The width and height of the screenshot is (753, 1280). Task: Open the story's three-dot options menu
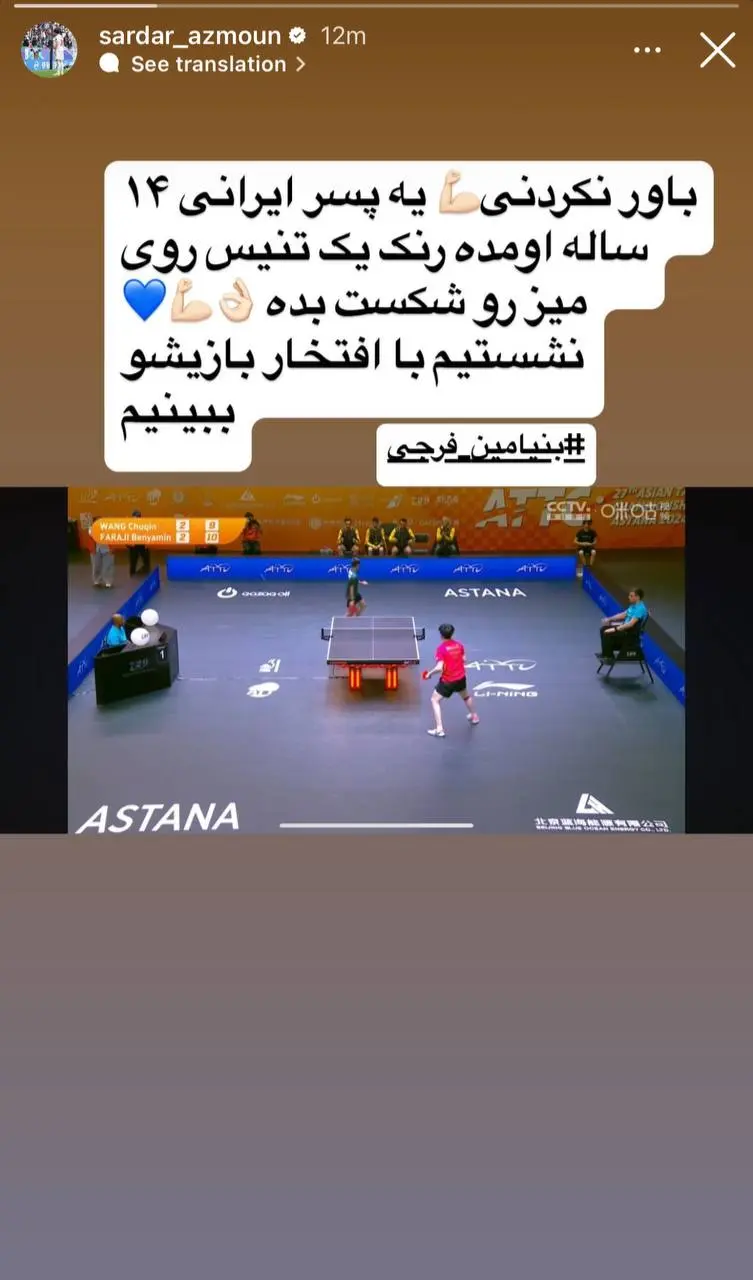pyautogui.click(x=647, y=50)
